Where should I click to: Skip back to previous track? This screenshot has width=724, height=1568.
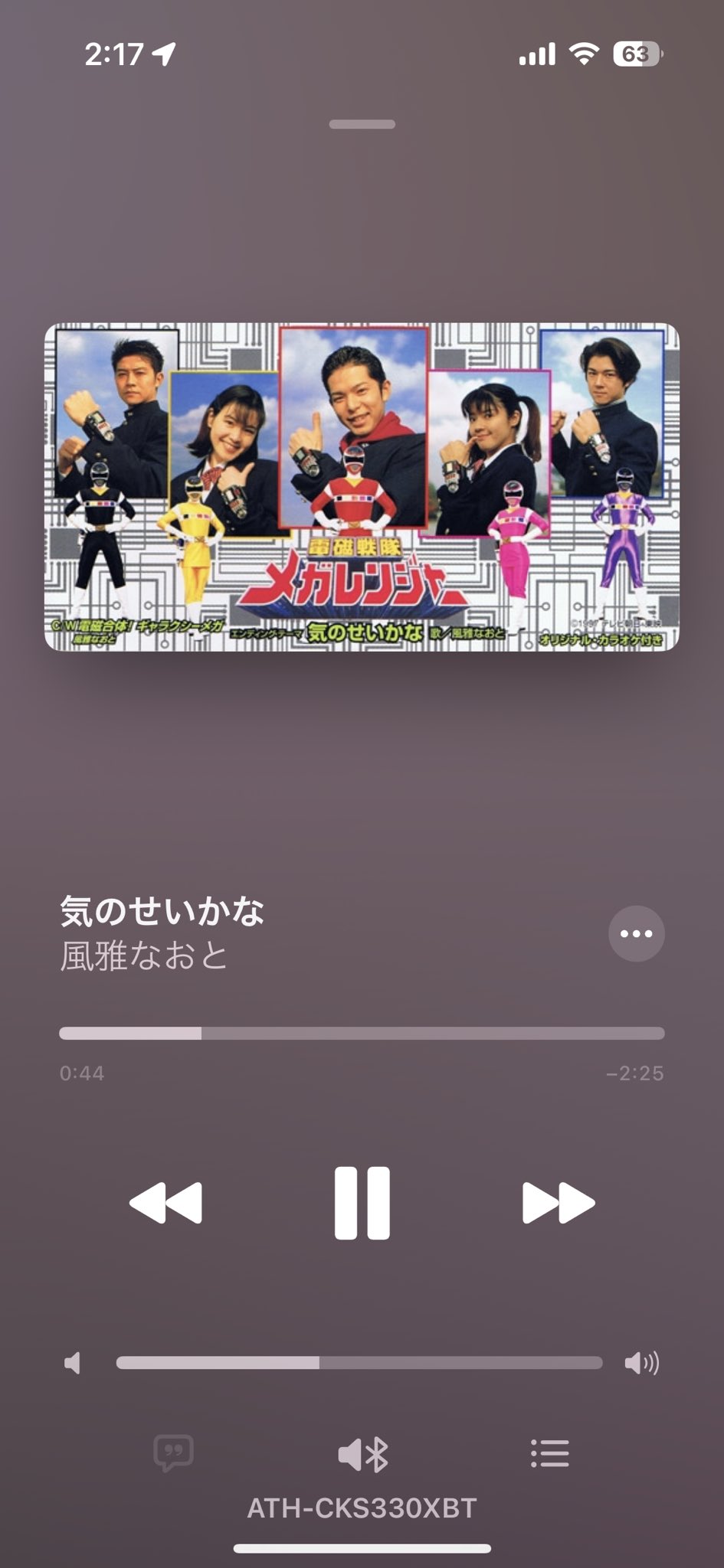[x=165, y=1203]
